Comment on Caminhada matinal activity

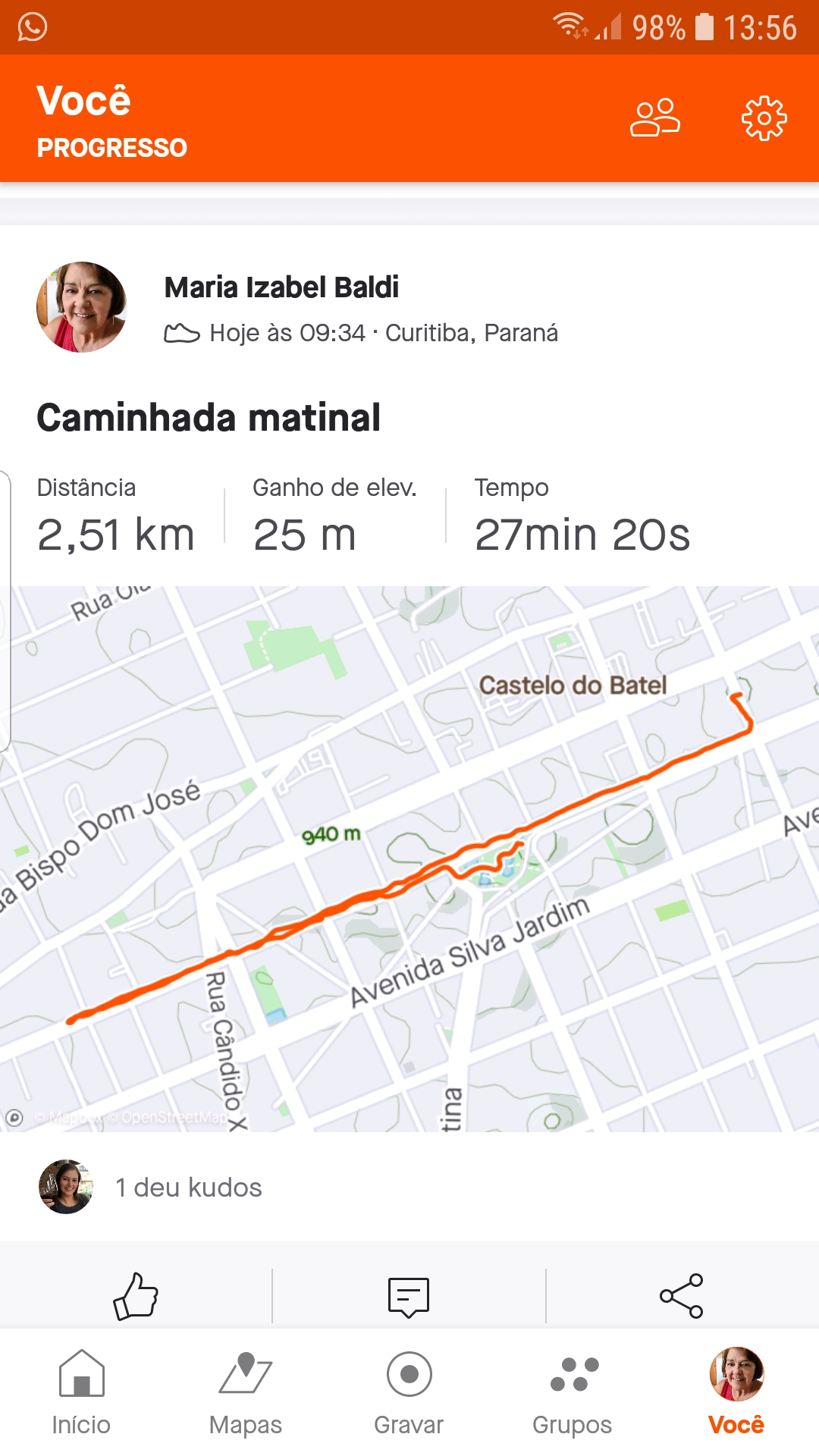(409, 1297)
